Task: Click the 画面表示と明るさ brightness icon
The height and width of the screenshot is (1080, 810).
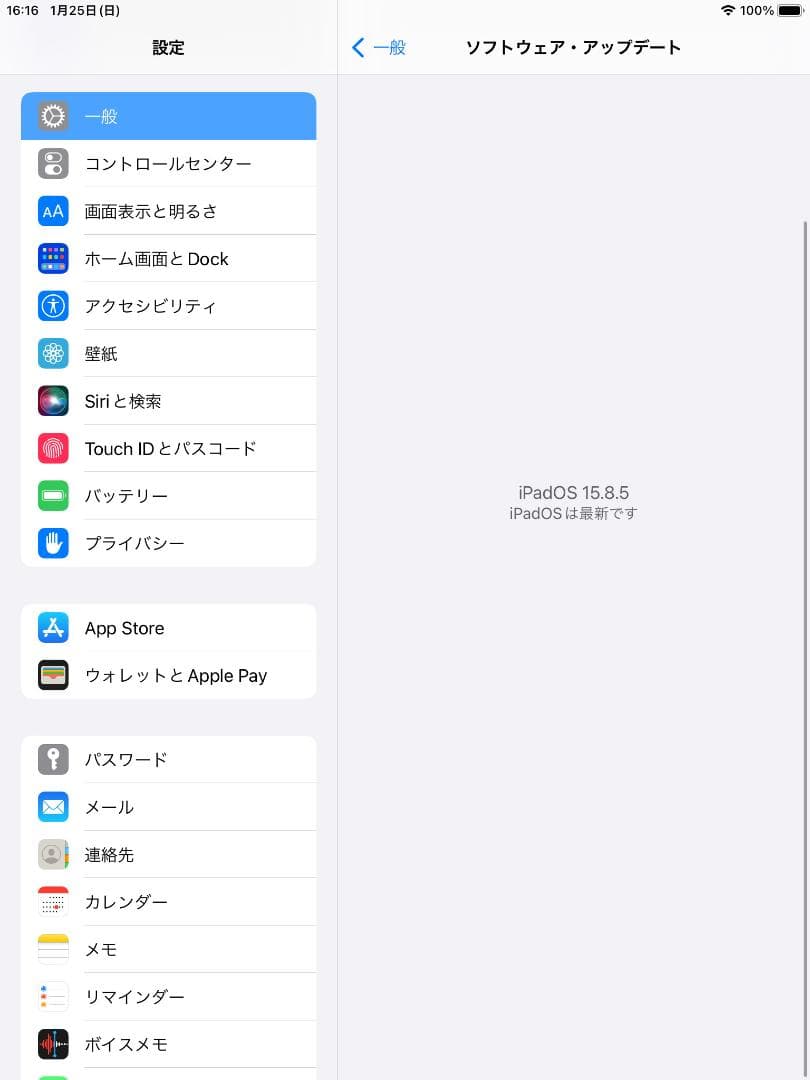Action: (53, 211)
